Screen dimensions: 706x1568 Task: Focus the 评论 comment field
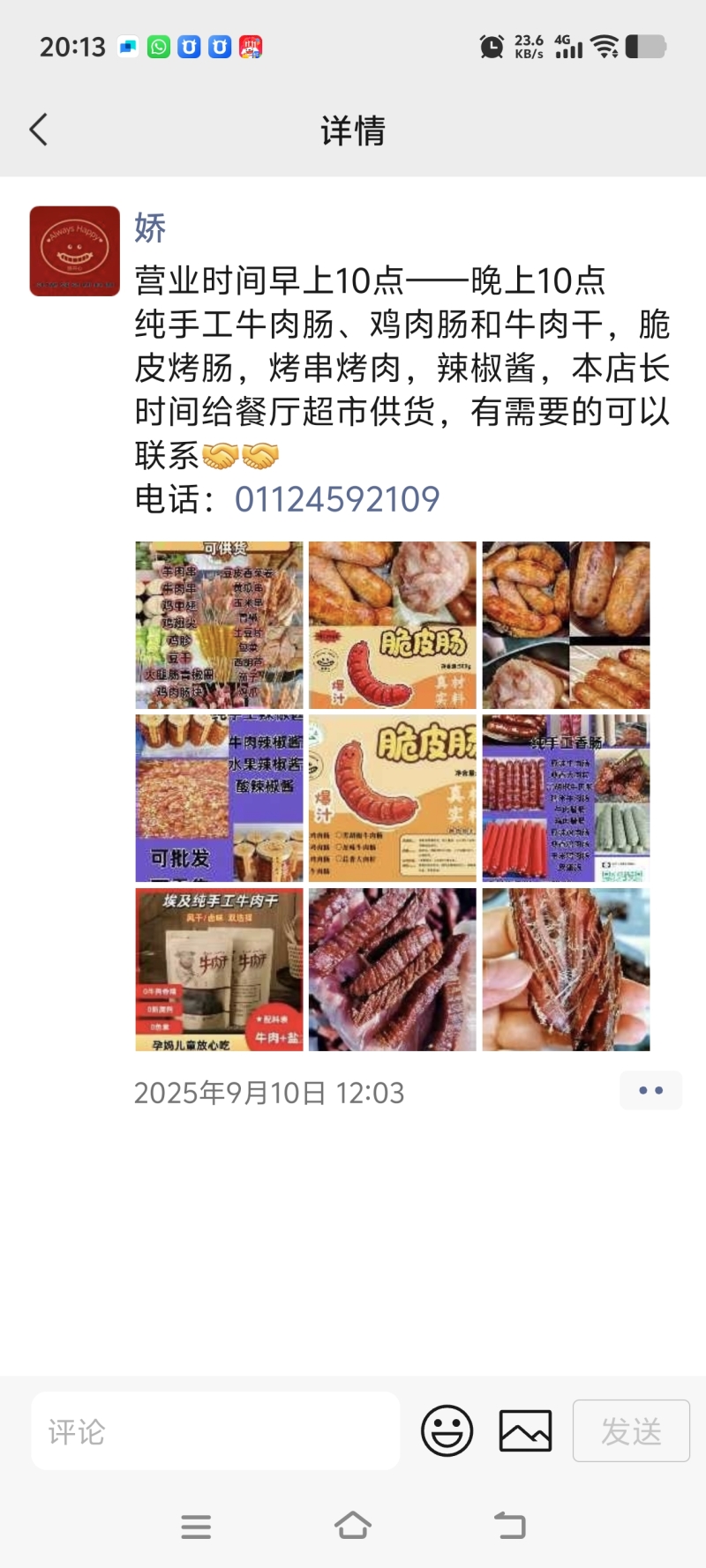pos(215,1430)
